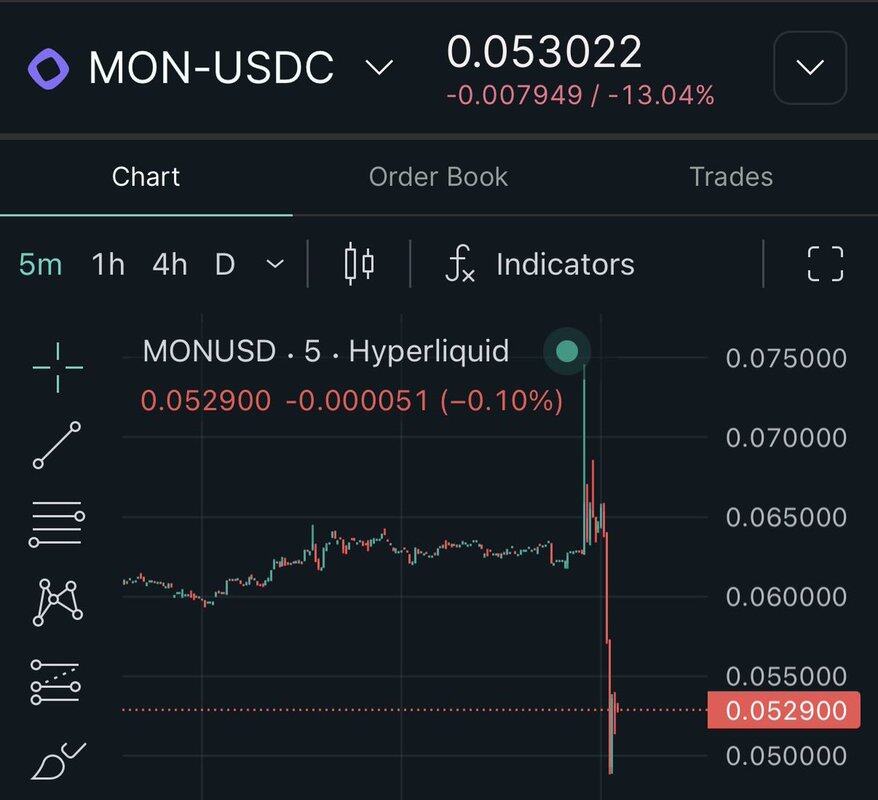Viewport: 878px width, 800px height.
Task: Open the MON-USDC pair selector dropdown
Action: (378, 68)
